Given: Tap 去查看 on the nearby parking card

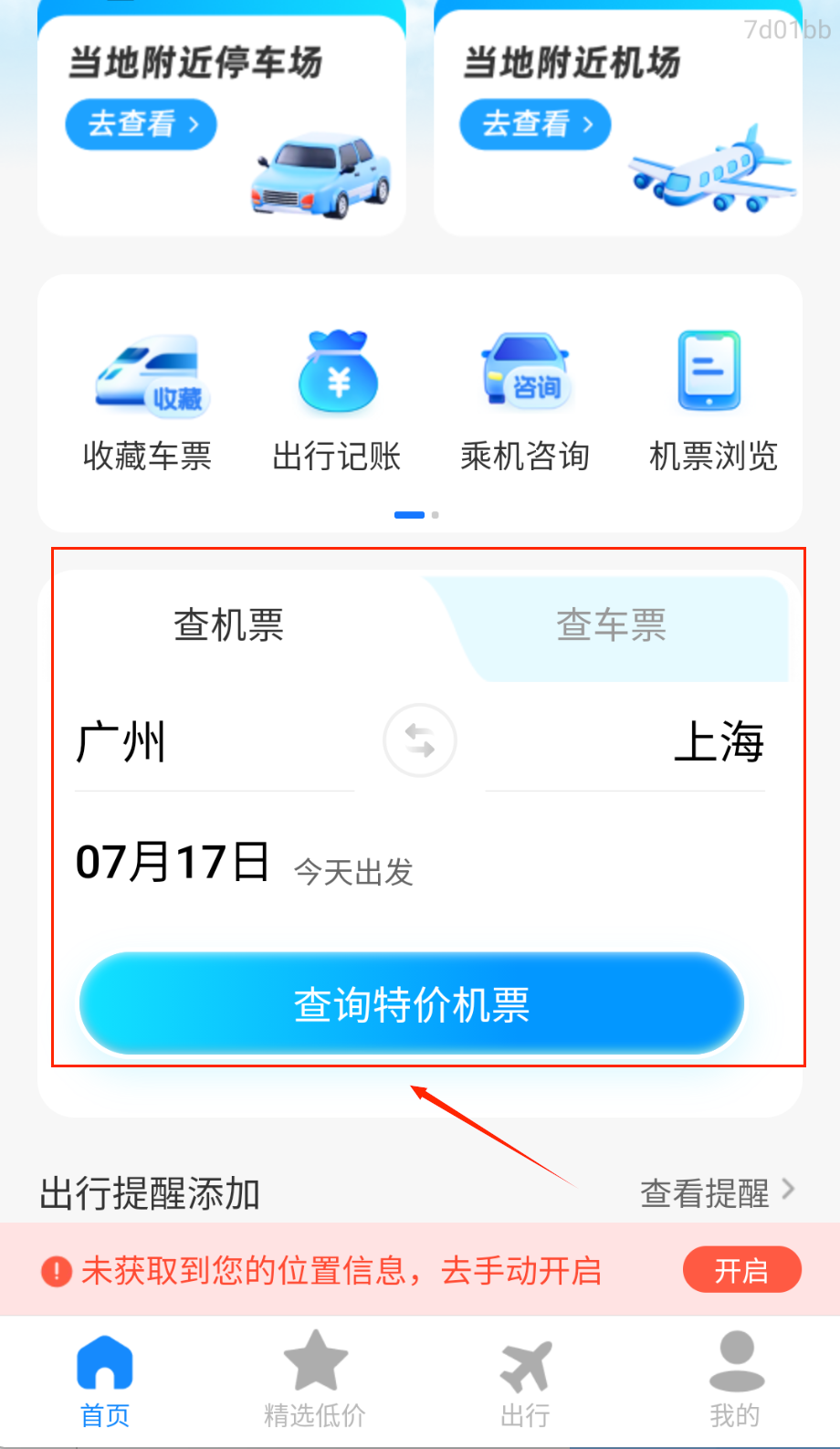Looking at the screenshot, I should pos(141,124).
